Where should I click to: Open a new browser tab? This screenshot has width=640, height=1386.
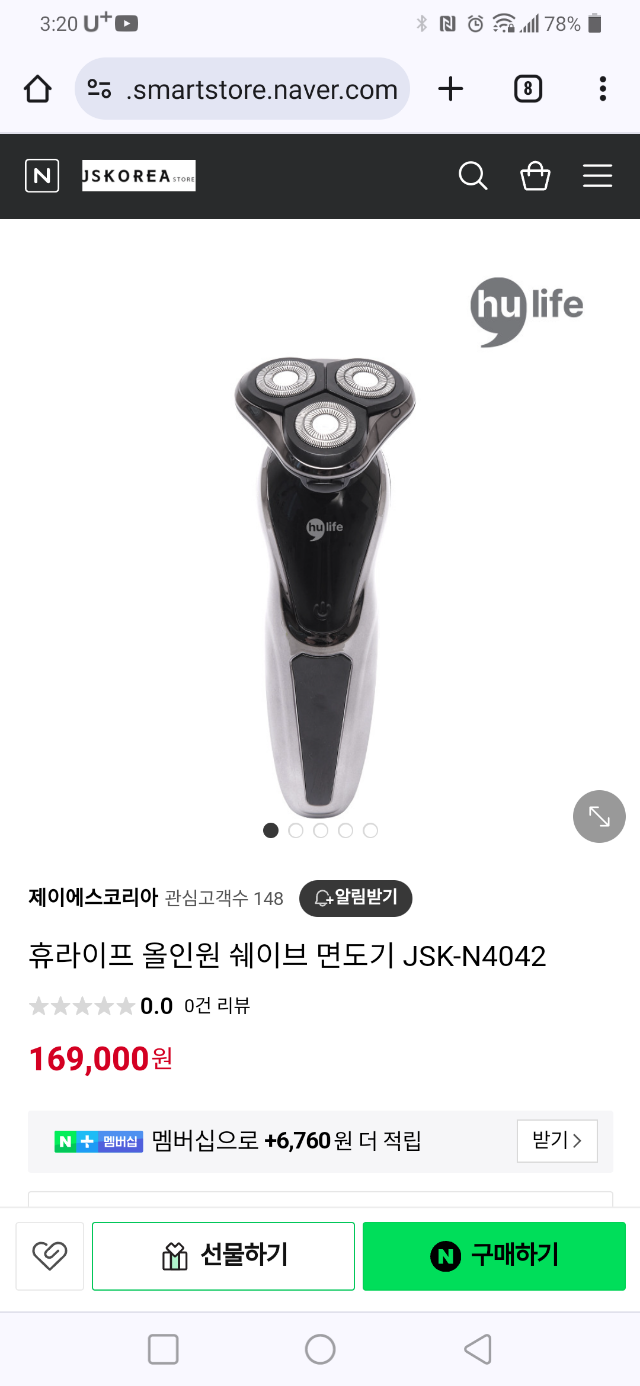pyautogui.click(x=451, y=89)
